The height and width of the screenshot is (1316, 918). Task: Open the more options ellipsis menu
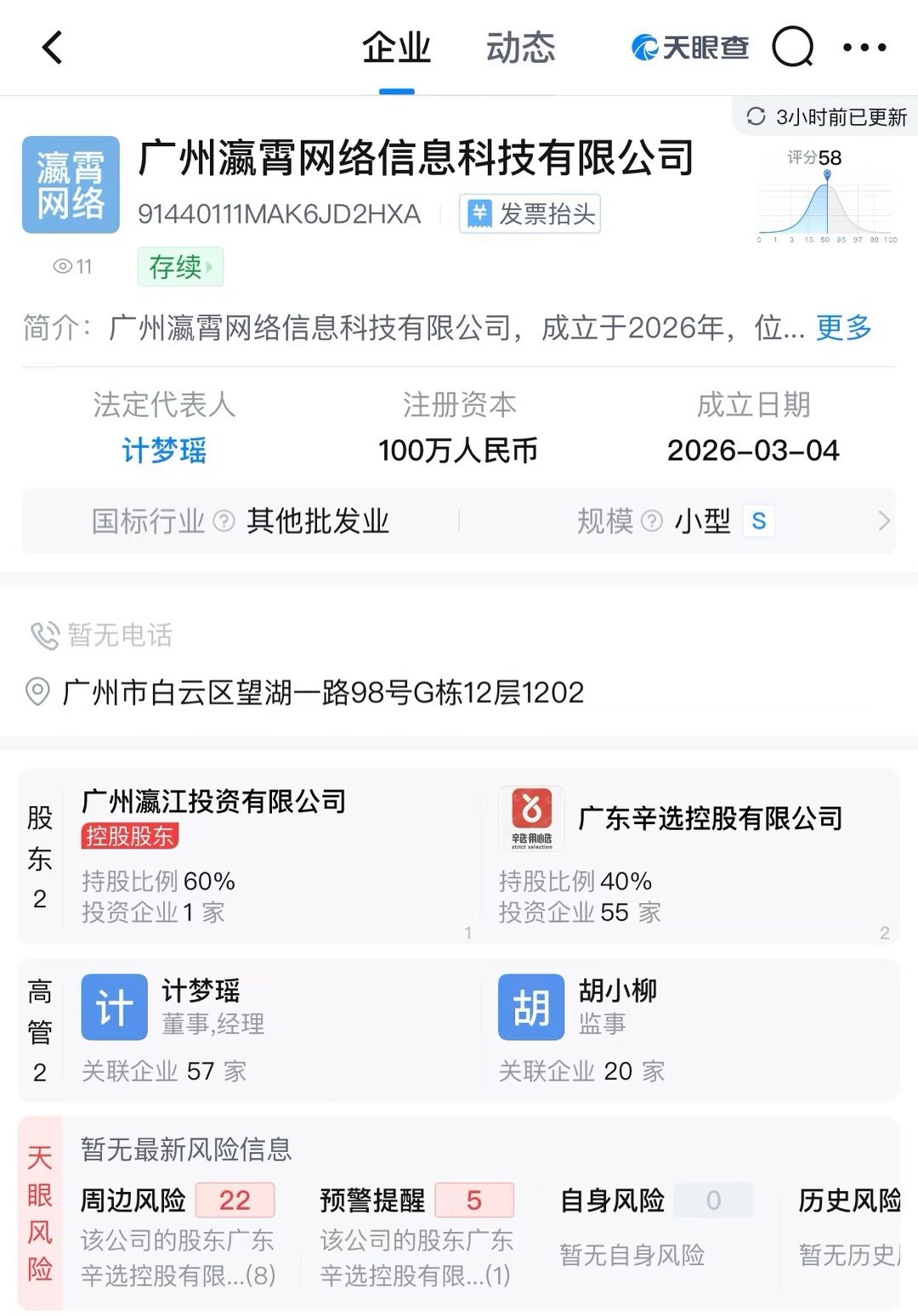pos(866,48)
